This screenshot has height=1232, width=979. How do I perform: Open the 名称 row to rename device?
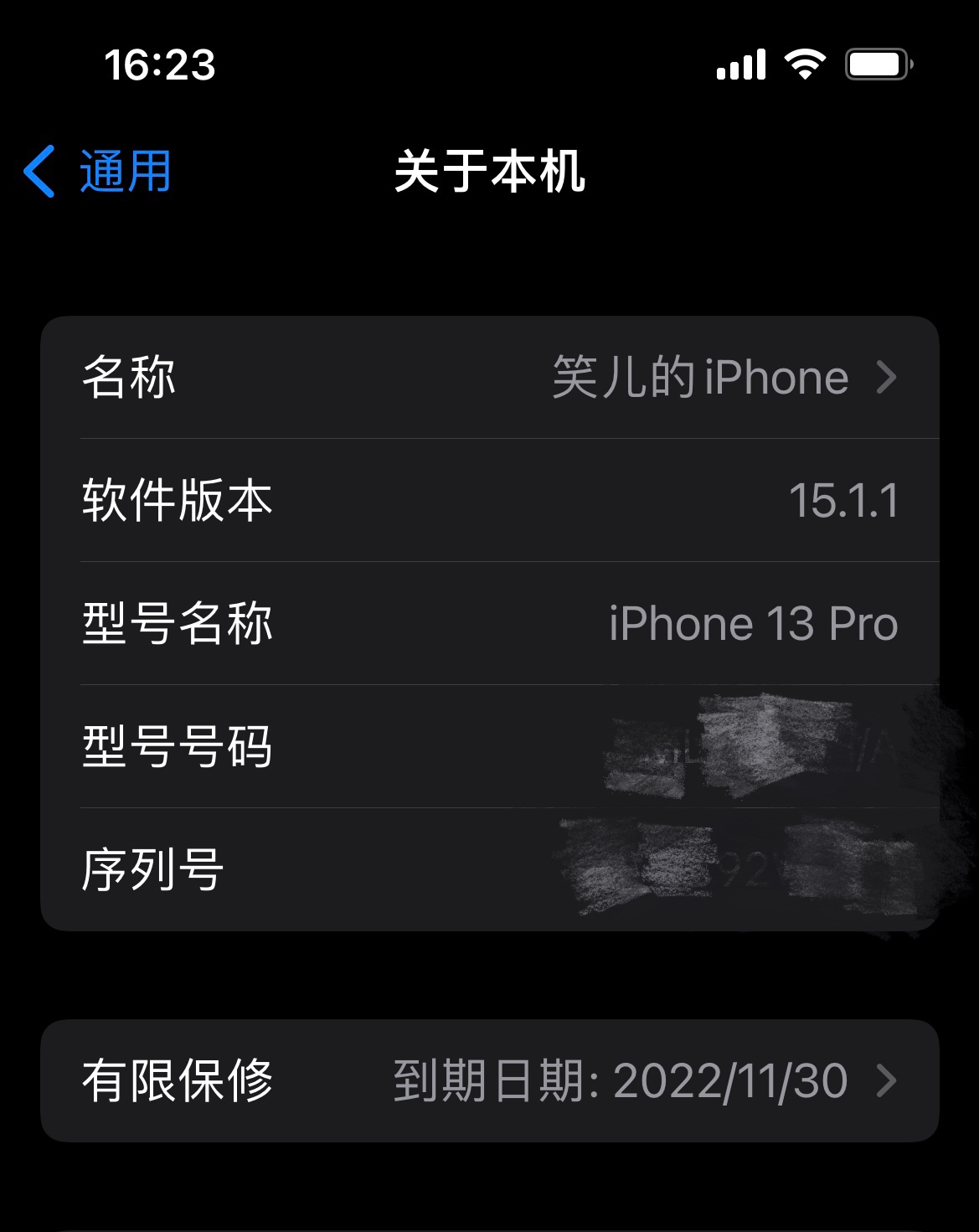click(x=489, y=377)
